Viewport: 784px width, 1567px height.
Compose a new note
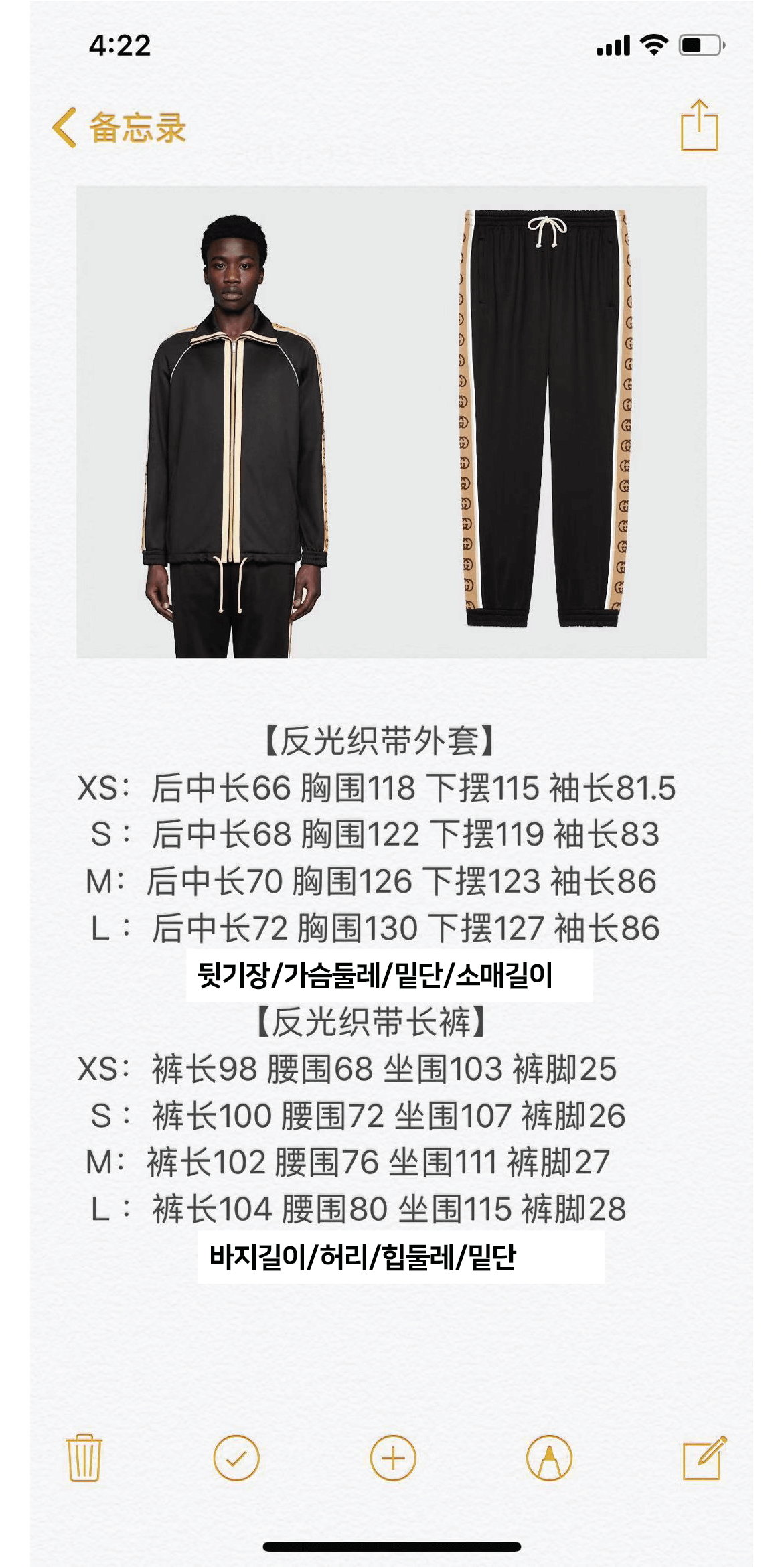point(704,1458)
